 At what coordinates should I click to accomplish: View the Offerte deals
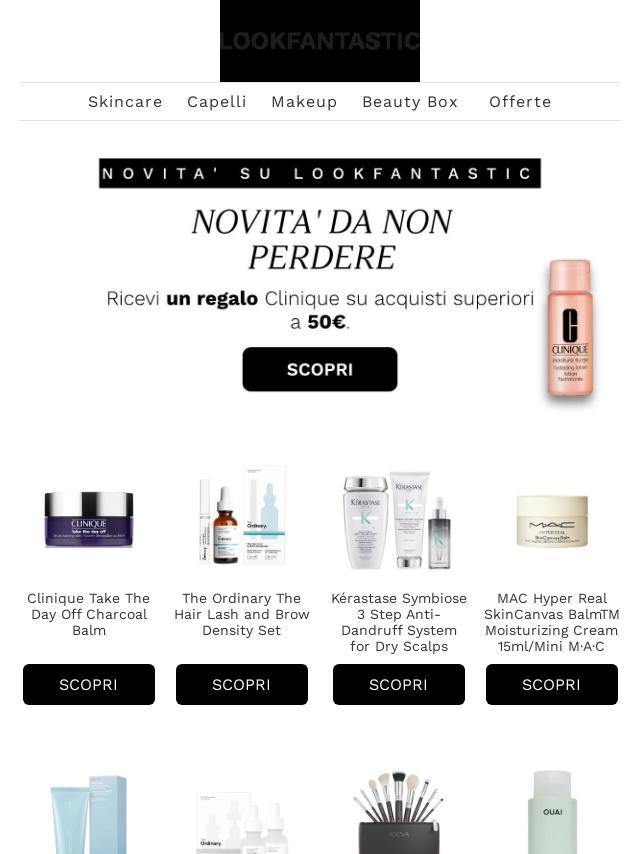[520, 102]
